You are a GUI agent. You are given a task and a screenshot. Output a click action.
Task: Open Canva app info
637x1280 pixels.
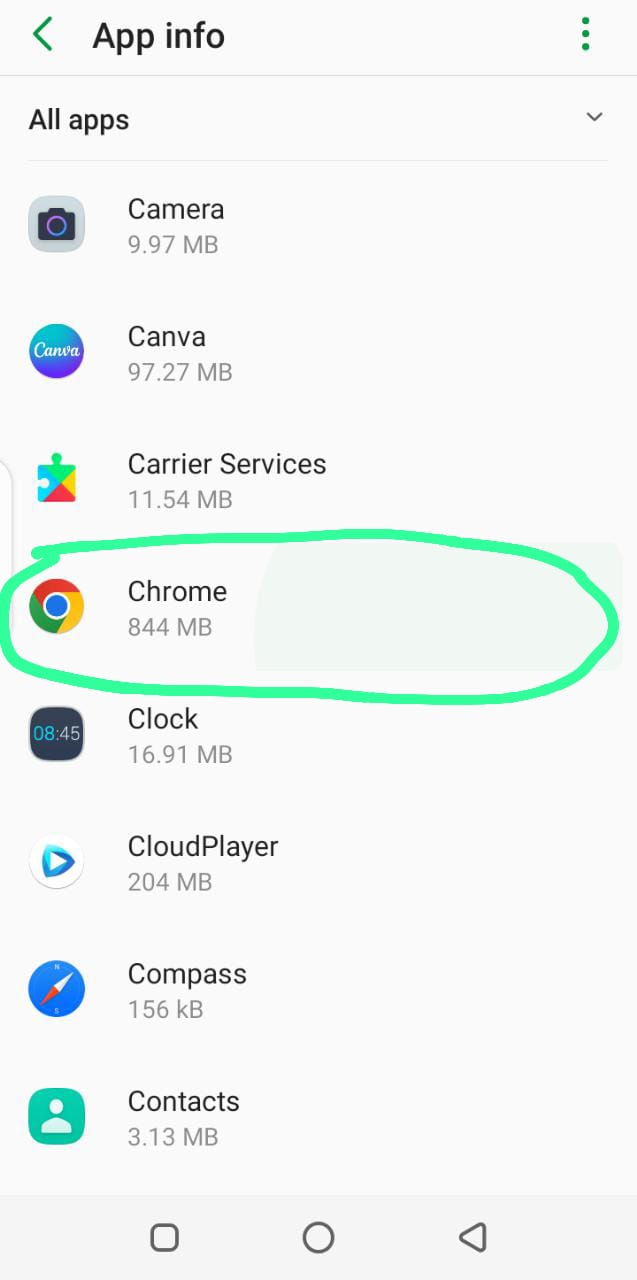(180, 353)
